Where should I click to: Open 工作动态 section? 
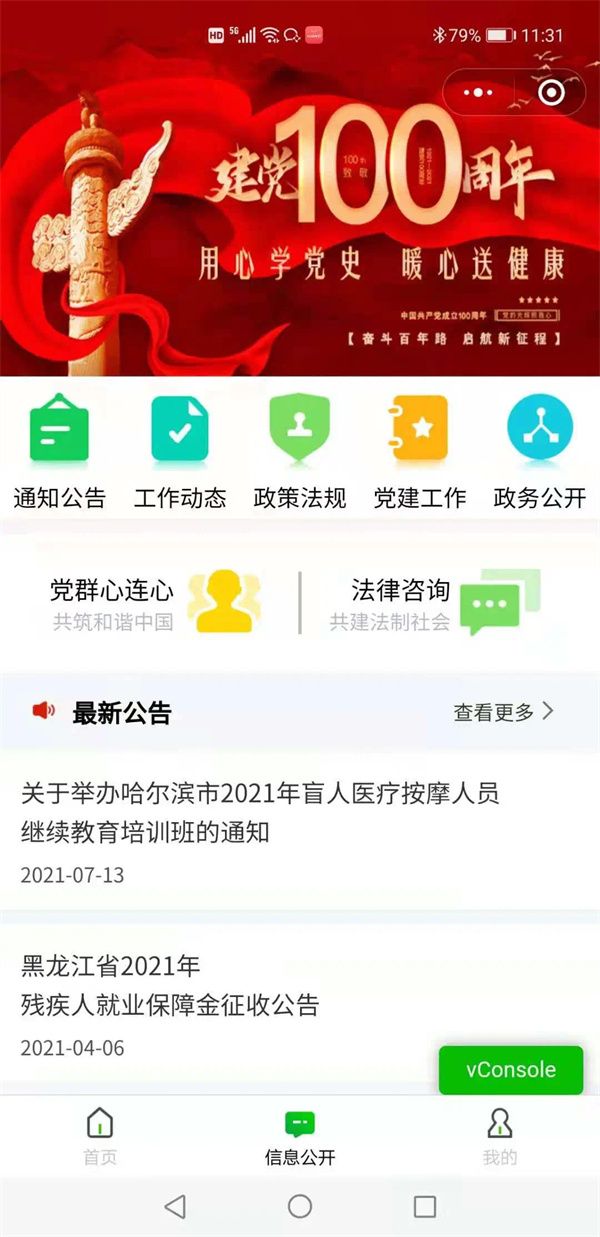pyautogui.click(x=180, y=452)
